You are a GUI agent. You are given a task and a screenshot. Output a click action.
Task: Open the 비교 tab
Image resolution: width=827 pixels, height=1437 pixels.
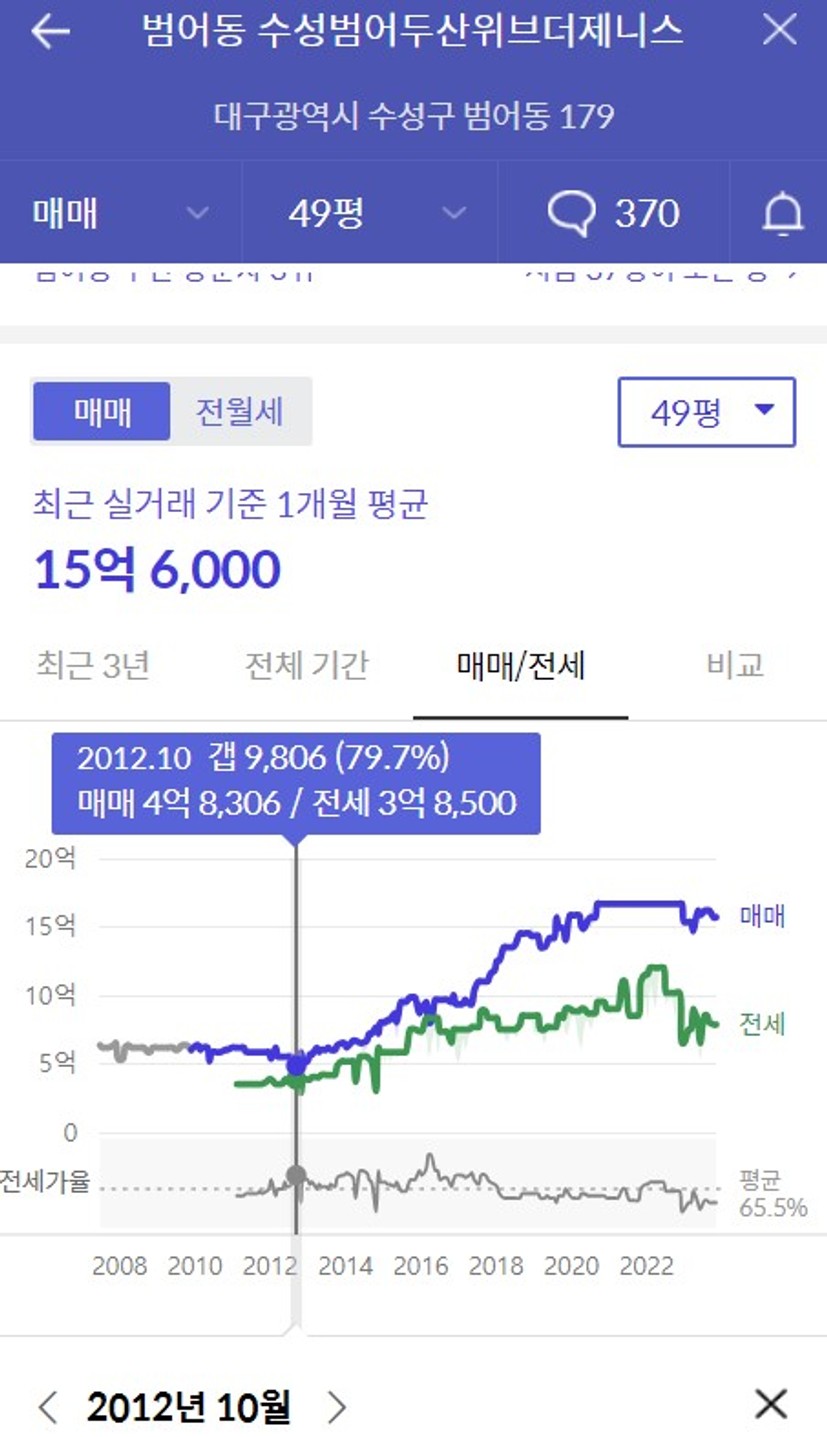point(735,665)
